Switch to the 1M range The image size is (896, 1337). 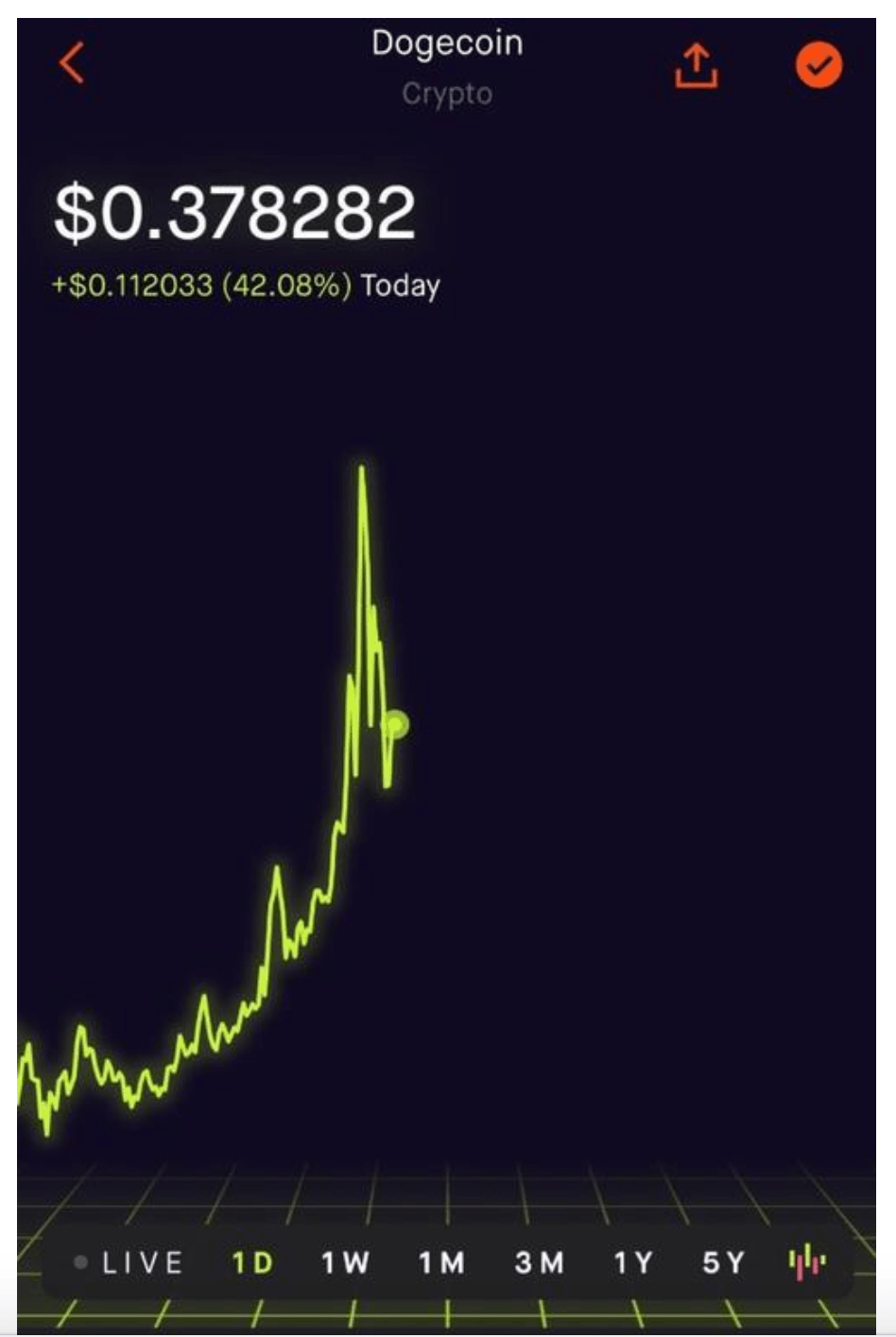click(x=441, y=1262)
